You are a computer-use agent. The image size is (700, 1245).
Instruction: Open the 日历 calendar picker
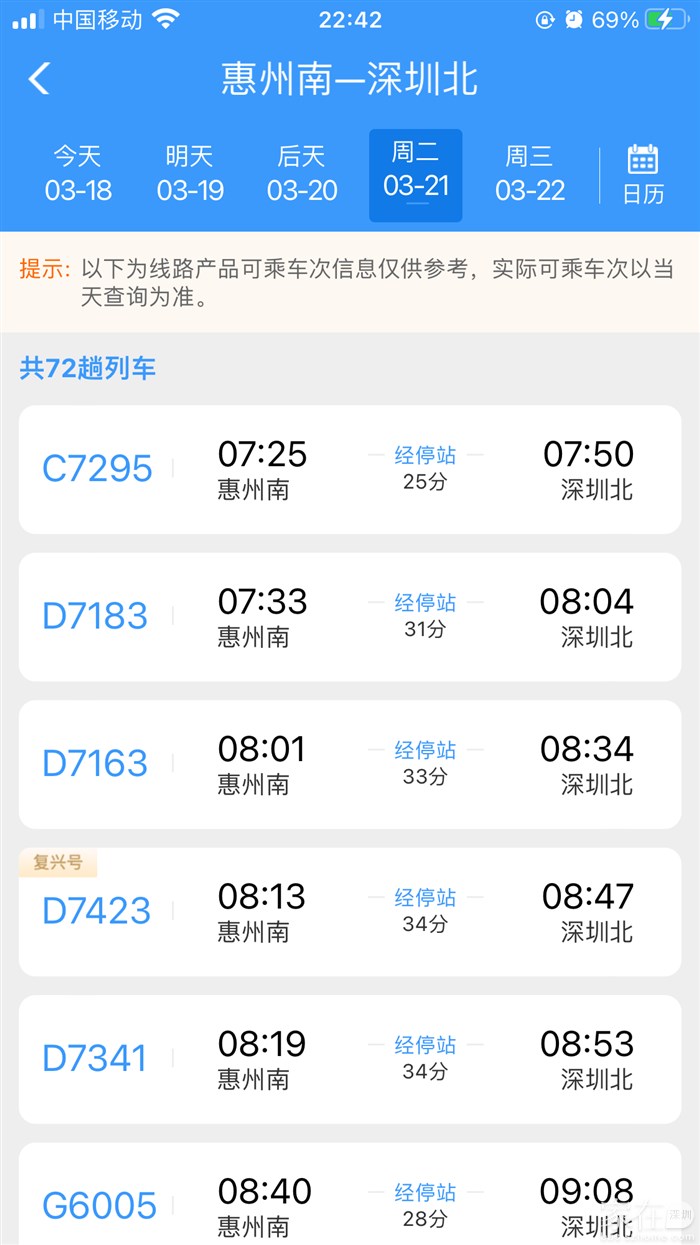tap(643, 174)
